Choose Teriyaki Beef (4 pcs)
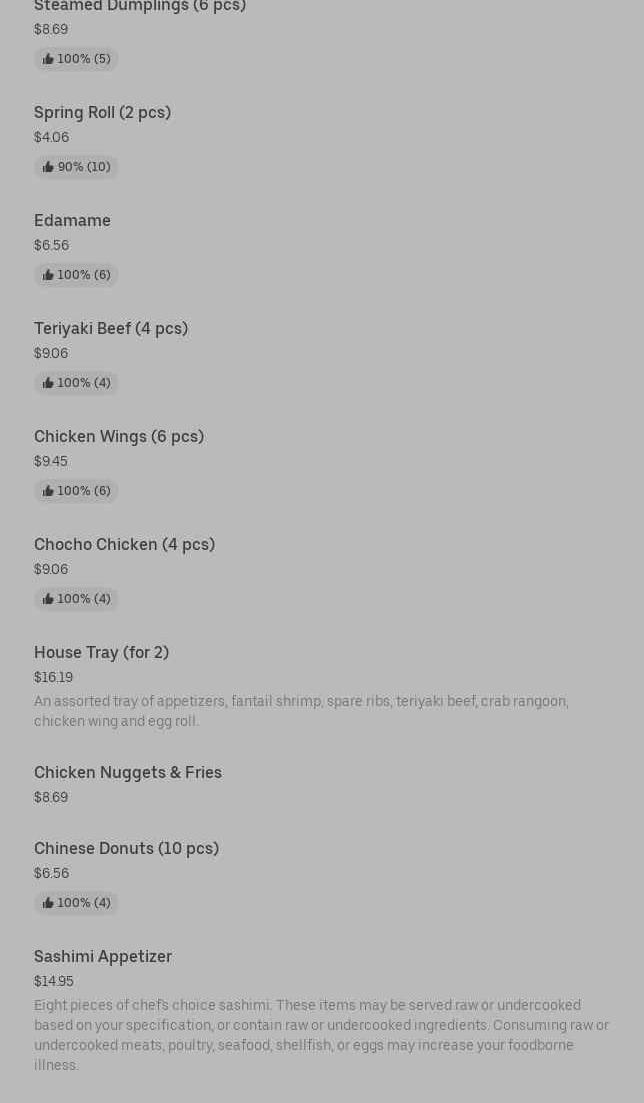The width and height of the screenshot is (644, 1103). (111, 329)
